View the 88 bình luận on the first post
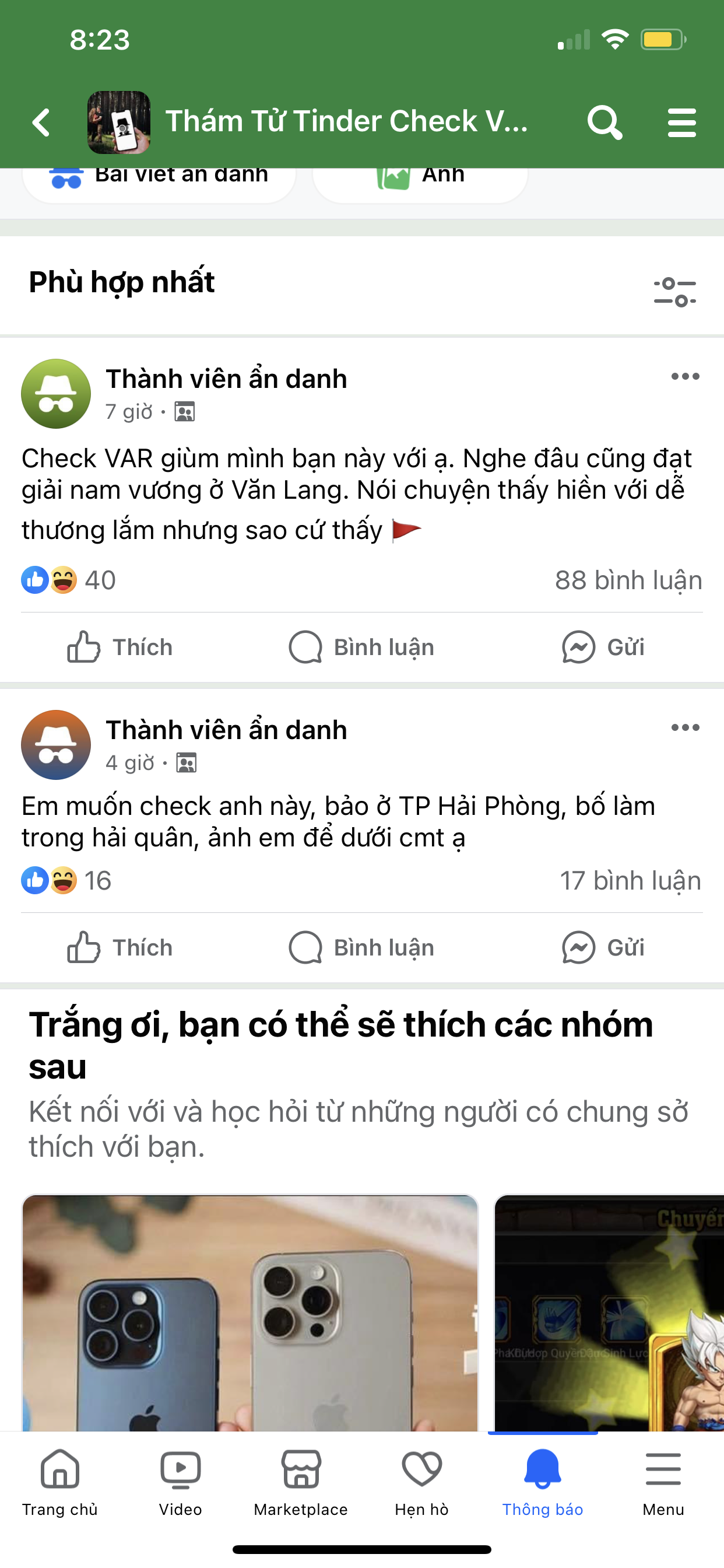Viewport: 724px width, 1568px height. click(x=628, y=580)
